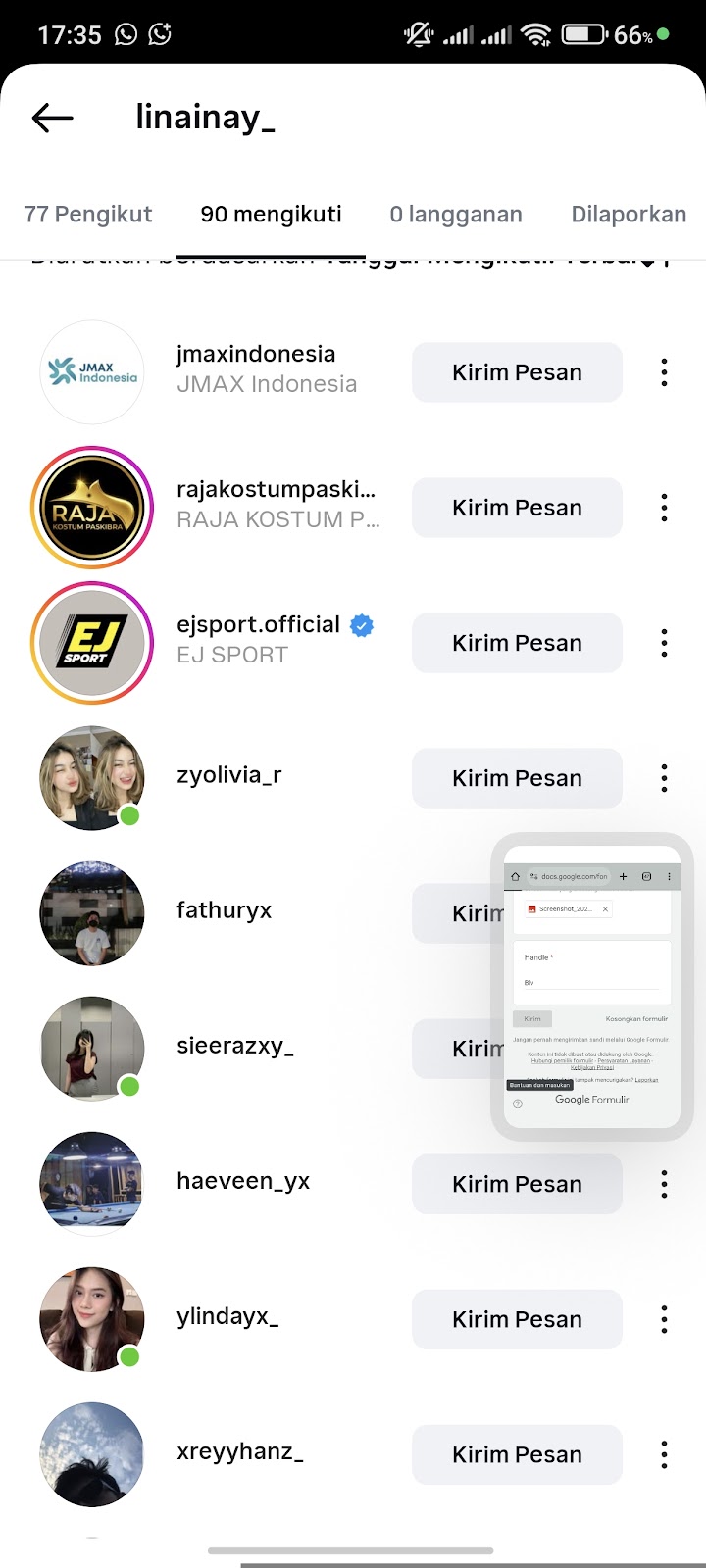The image size is (706, 1568).
Task: Open the Dilaporkan tab
Action: 629,215
